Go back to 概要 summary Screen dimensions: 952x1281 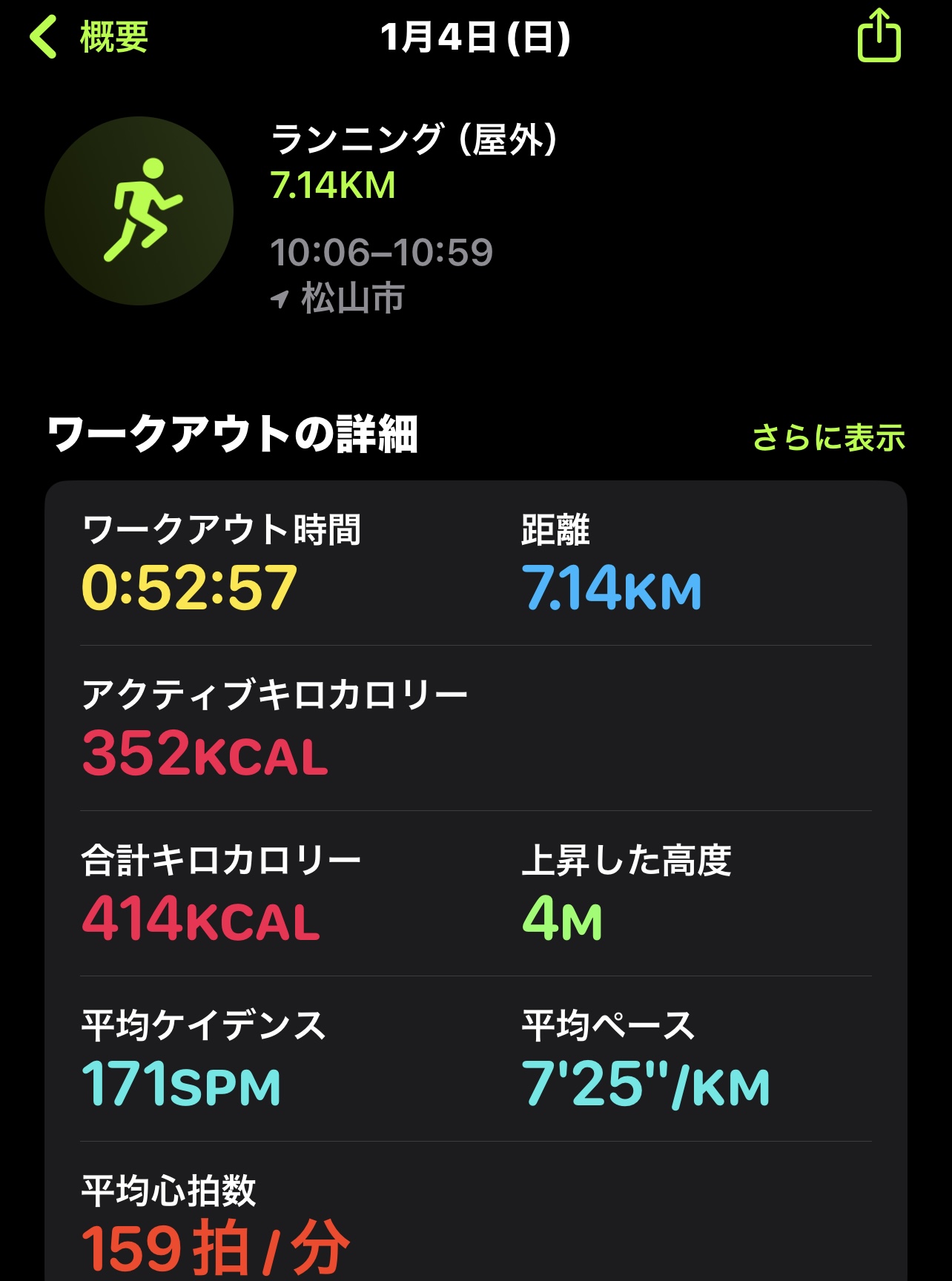89,37
